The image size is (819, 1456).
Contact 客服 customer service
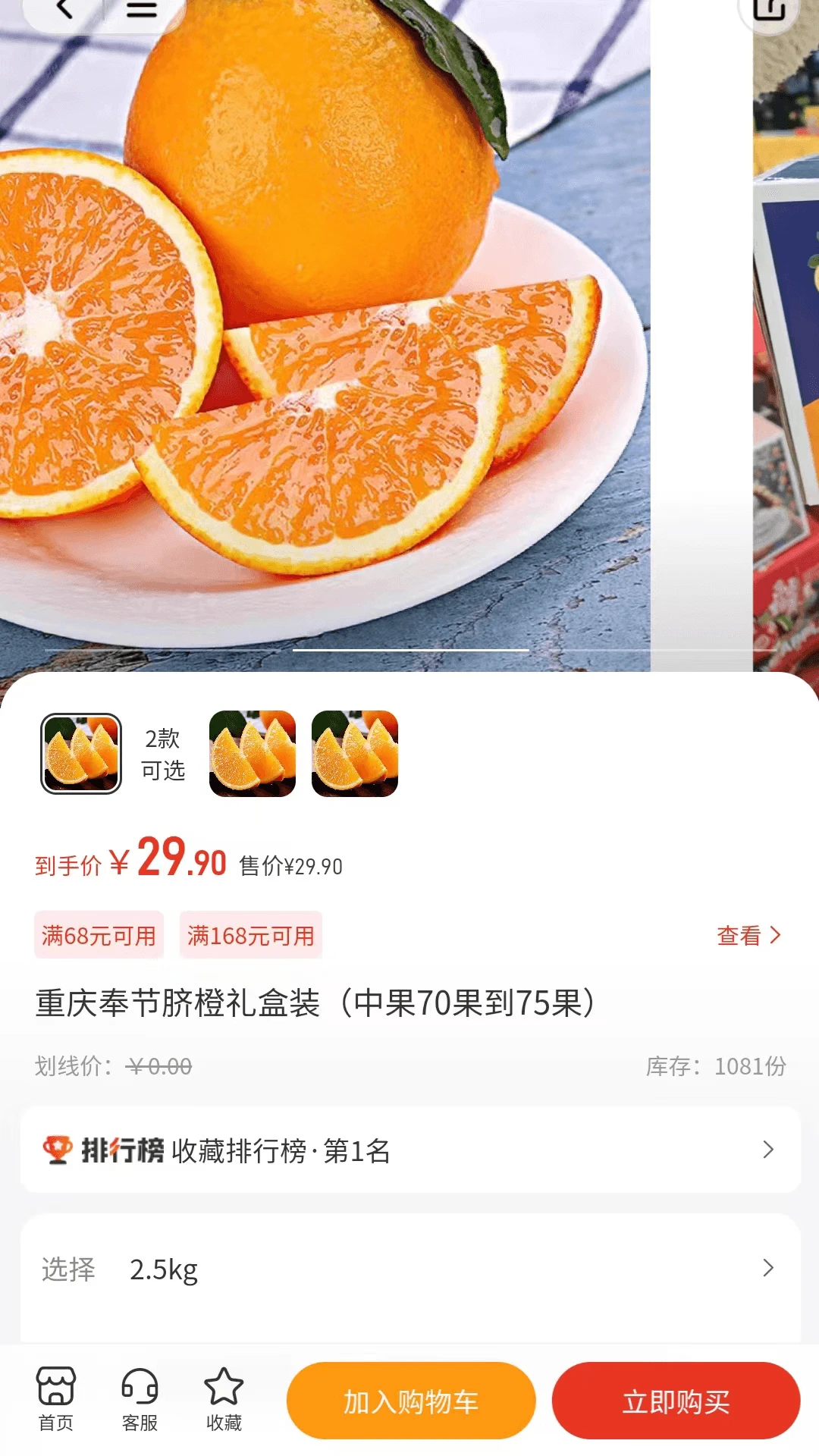(140, 1400)
